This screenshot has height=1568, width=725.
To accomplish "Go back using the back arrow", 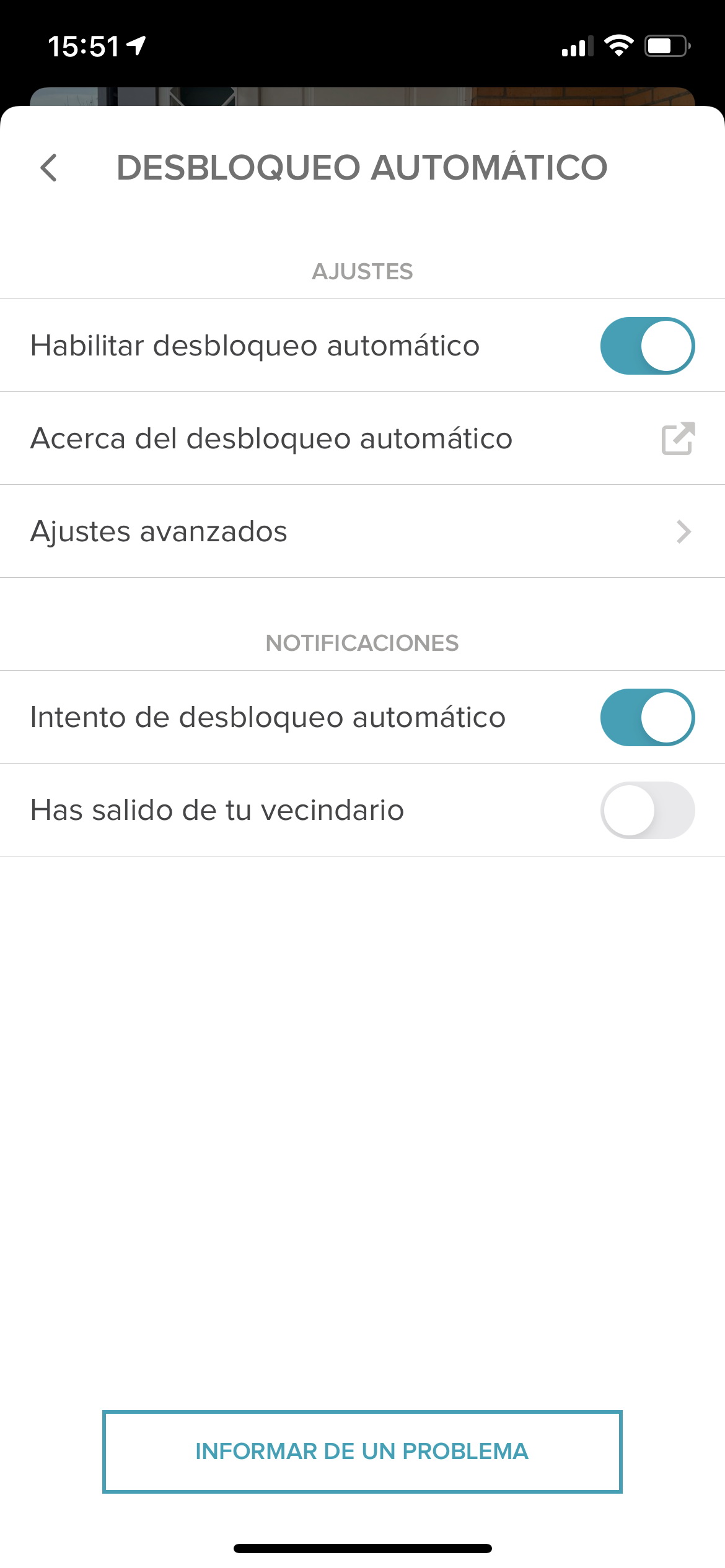I will point(48,168).
